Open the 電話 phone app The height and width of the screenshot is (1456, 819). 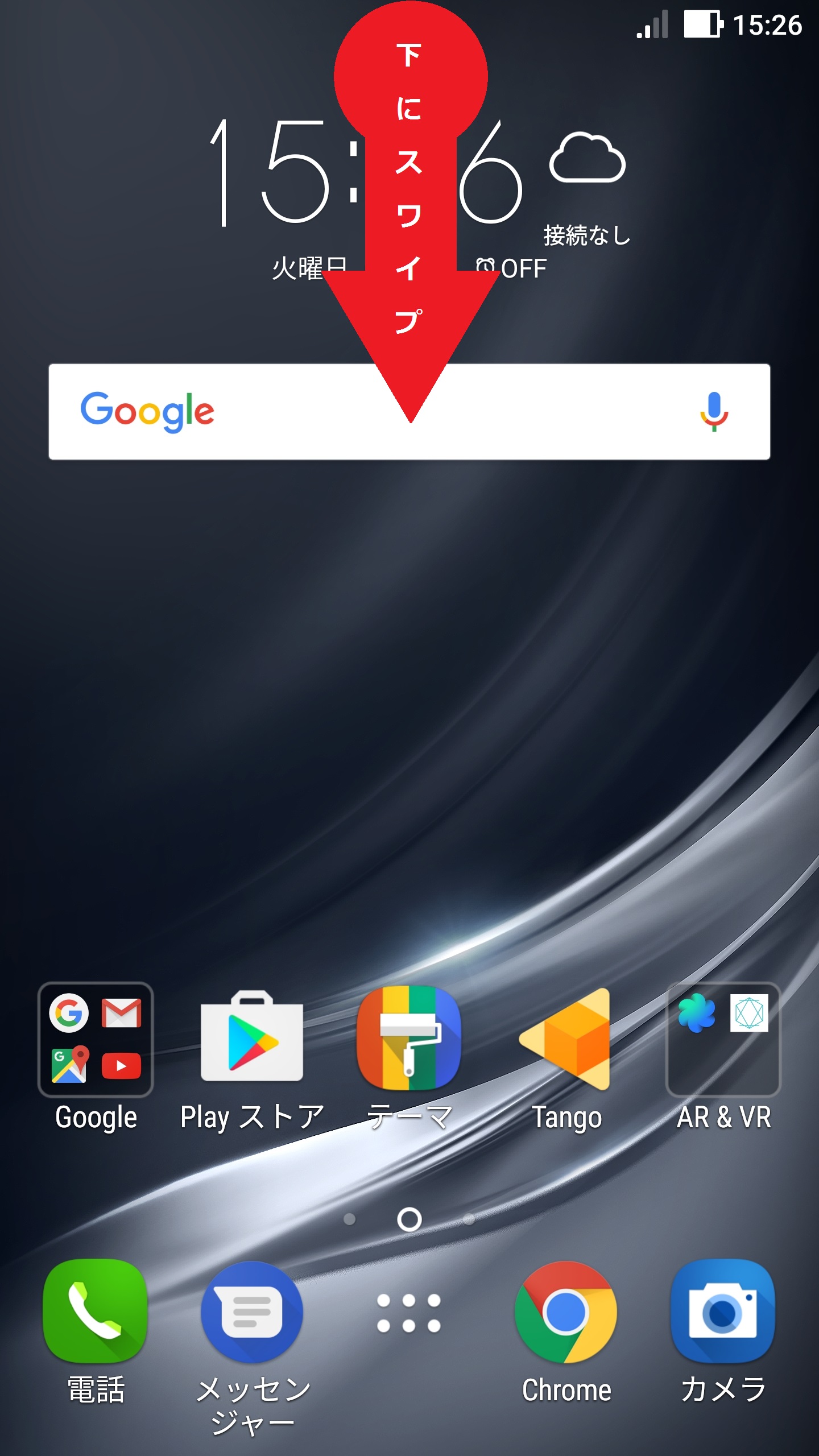pyautogui.click(x=95, y=1311)
